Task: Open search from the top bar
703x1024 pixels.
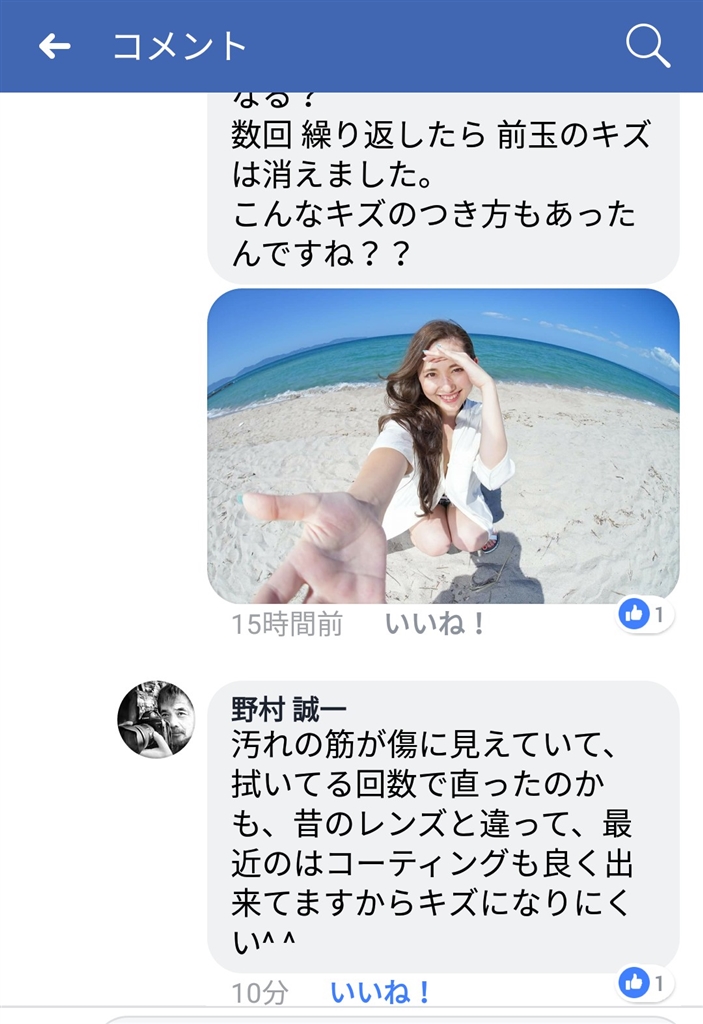Action: click(647, 46)
